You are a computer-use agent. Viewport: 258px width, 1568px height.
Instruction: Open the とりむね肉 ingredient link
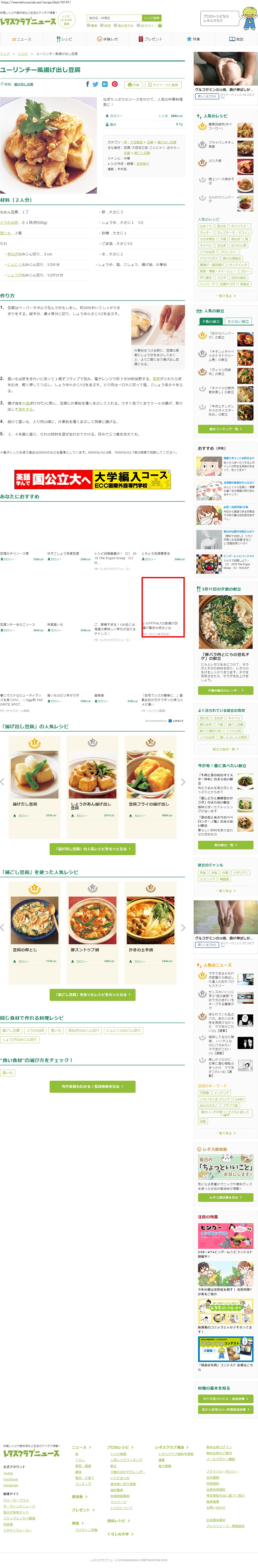coord(9,222)
